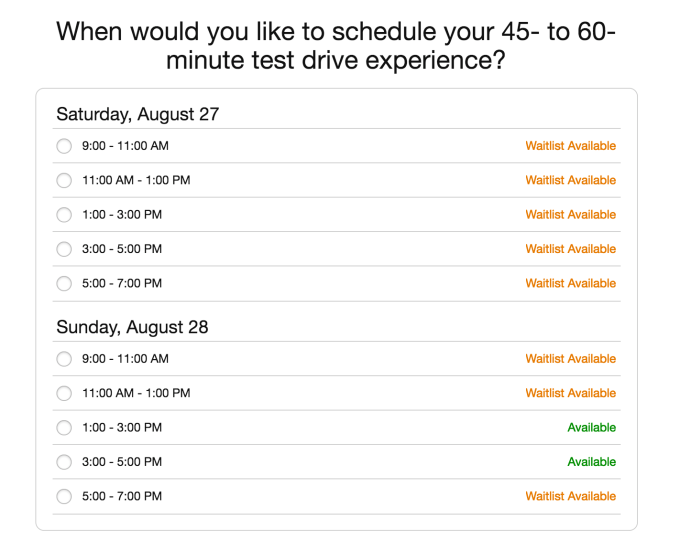The image size is (680, 549).
Task: Pick Sunday 11:00 AM - 1:00 PM slot
Action: pyautogui.click(x=64, y=393)
